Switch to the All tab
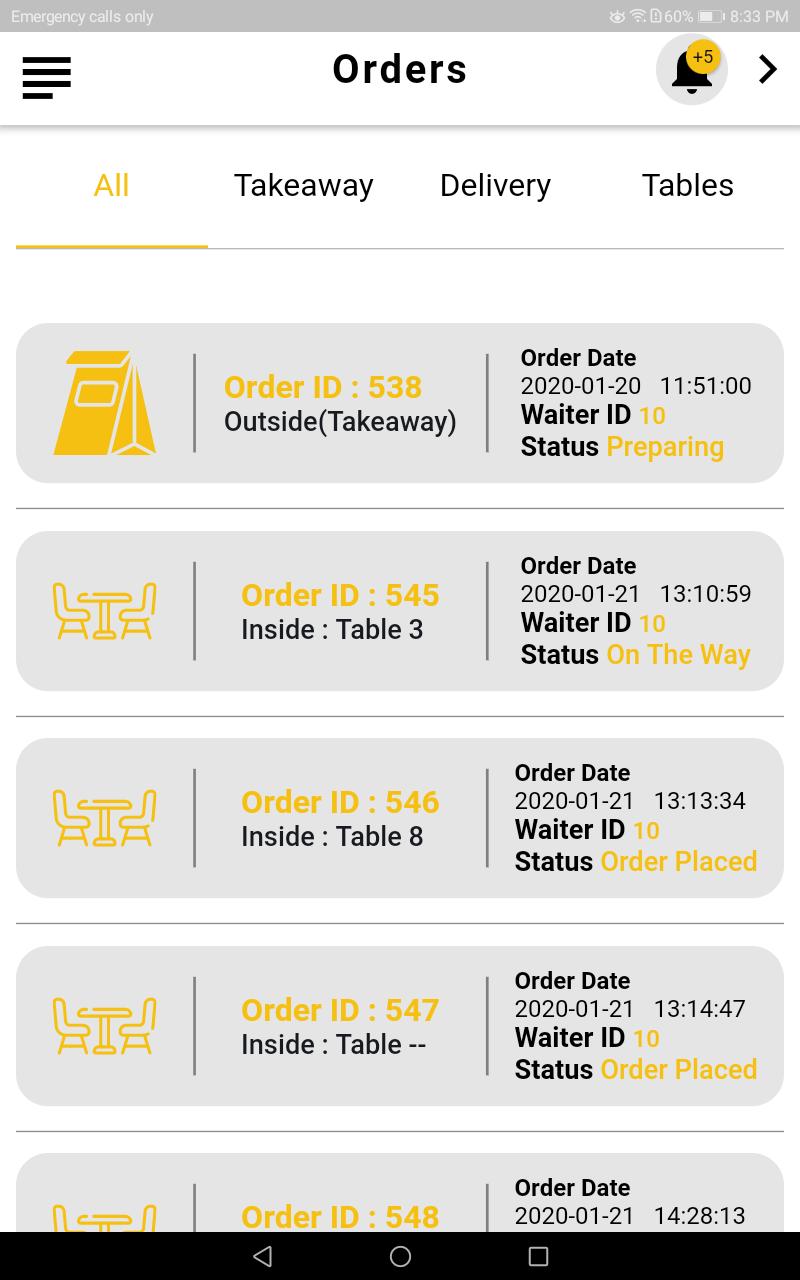This screenshot has height=1280, width=800. tap(111, 186)
